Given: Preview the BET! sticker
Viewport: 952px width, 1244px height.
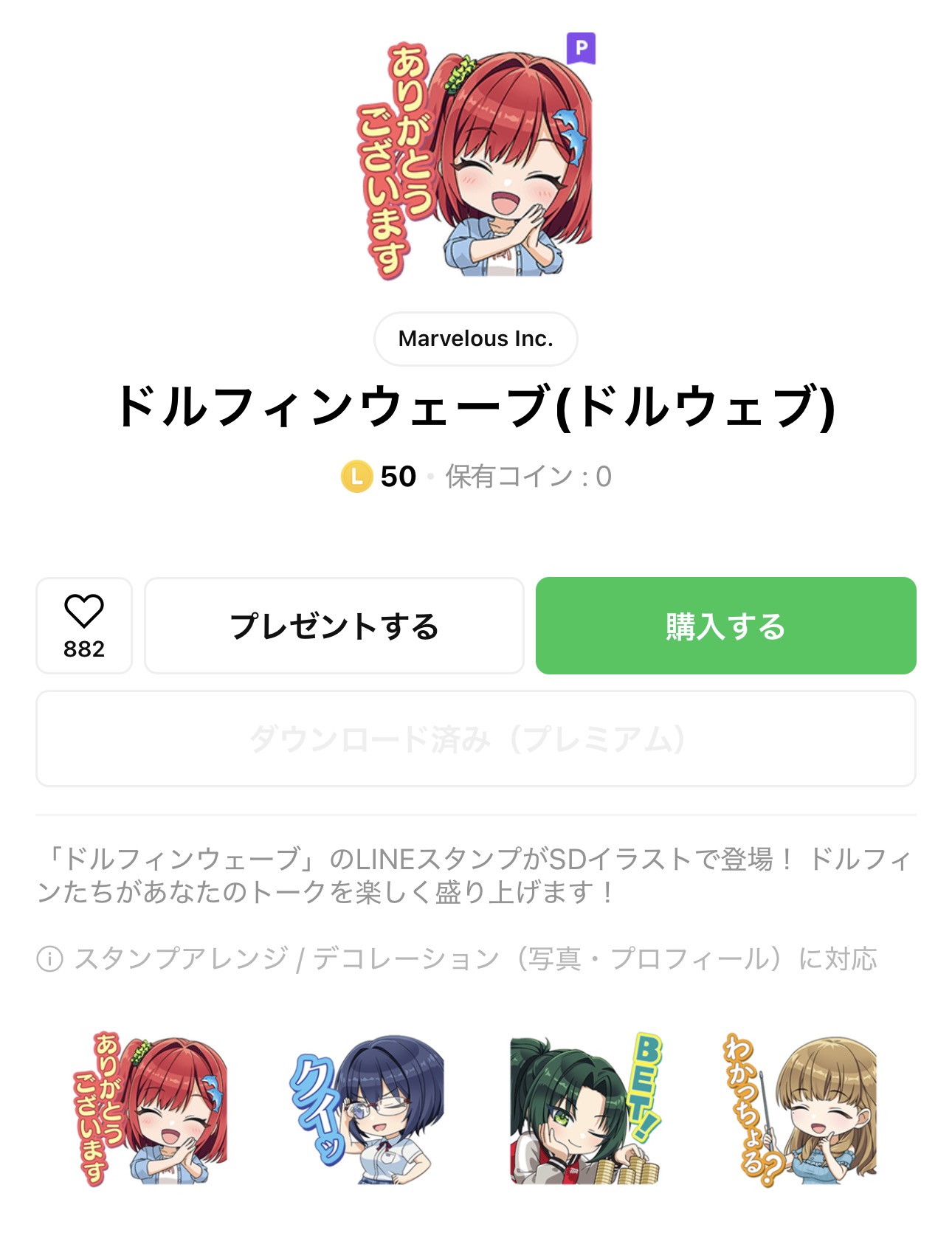Looking at the screenshot, I should 584,1109.
